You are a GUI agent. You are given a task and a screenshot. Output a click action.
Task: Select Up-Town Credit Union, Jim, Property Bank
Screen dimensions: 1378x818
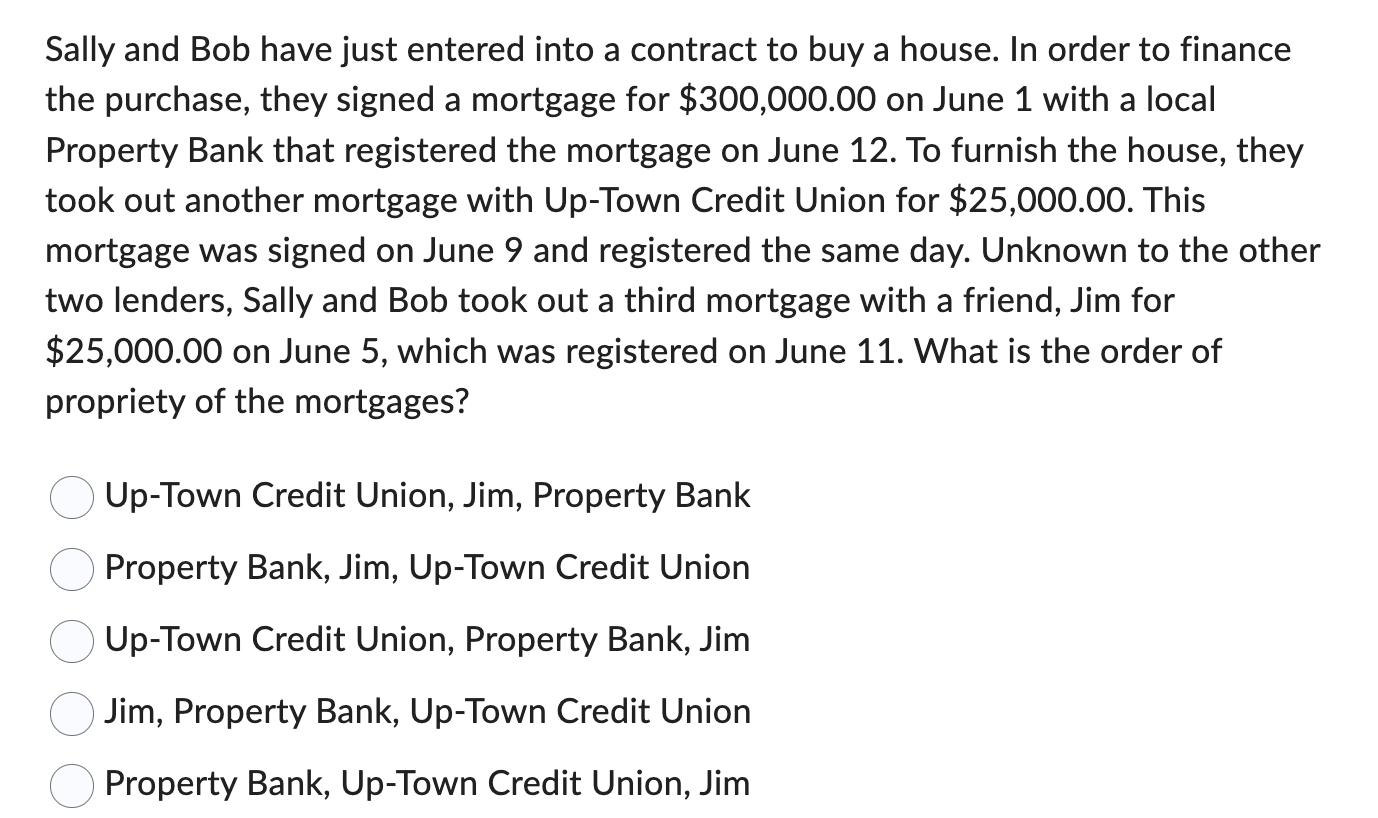72,497
